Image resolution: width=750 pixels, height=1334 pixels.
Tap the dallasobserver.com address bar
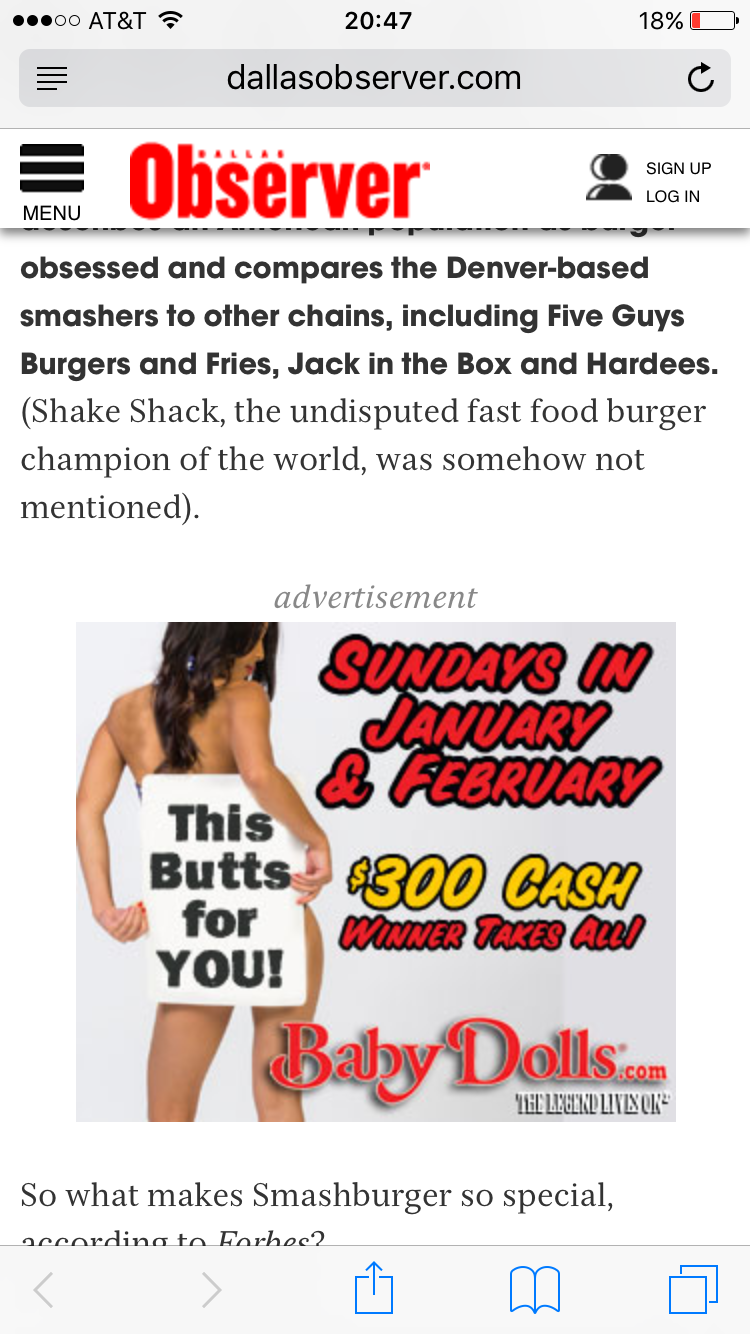374,78
